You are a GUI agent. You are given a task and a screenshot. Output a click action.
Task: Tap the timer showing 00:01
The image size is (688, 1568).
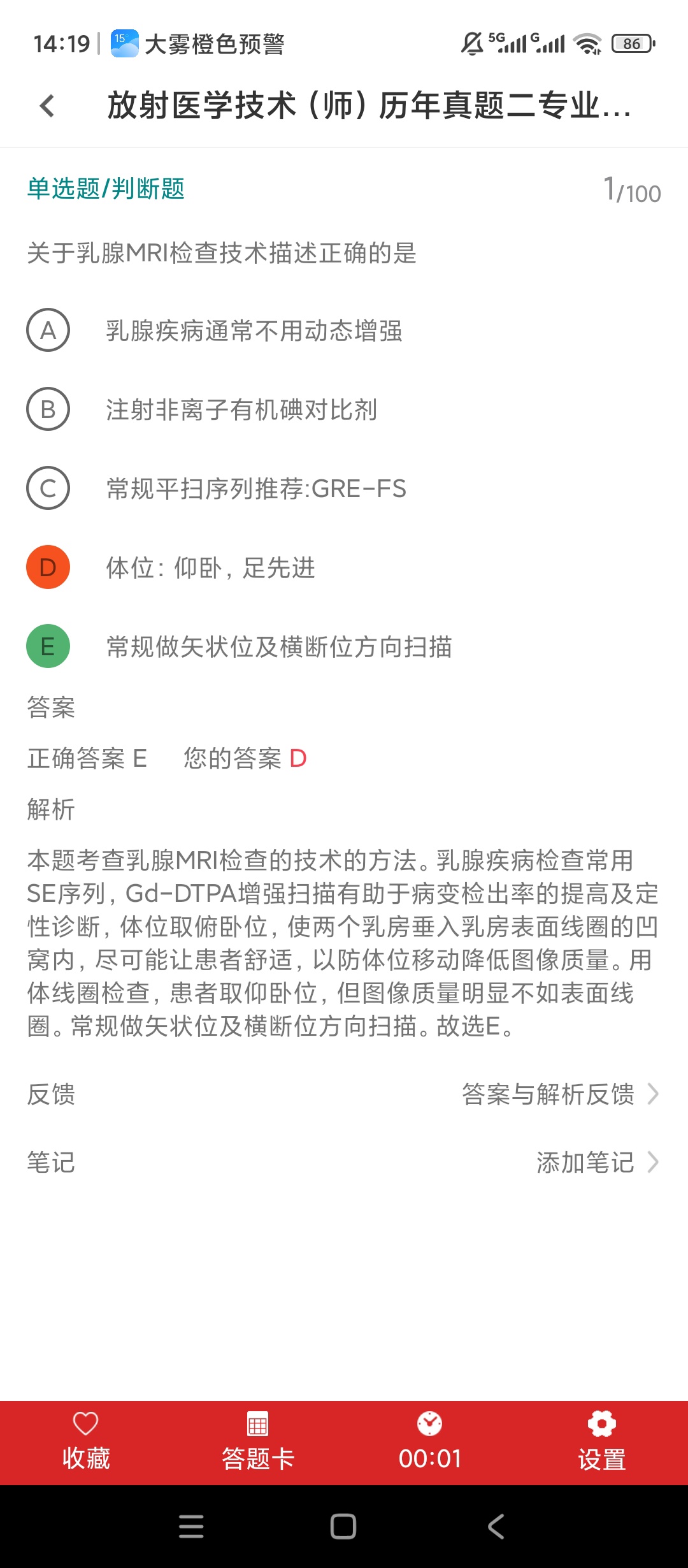tap(430, 1443)
